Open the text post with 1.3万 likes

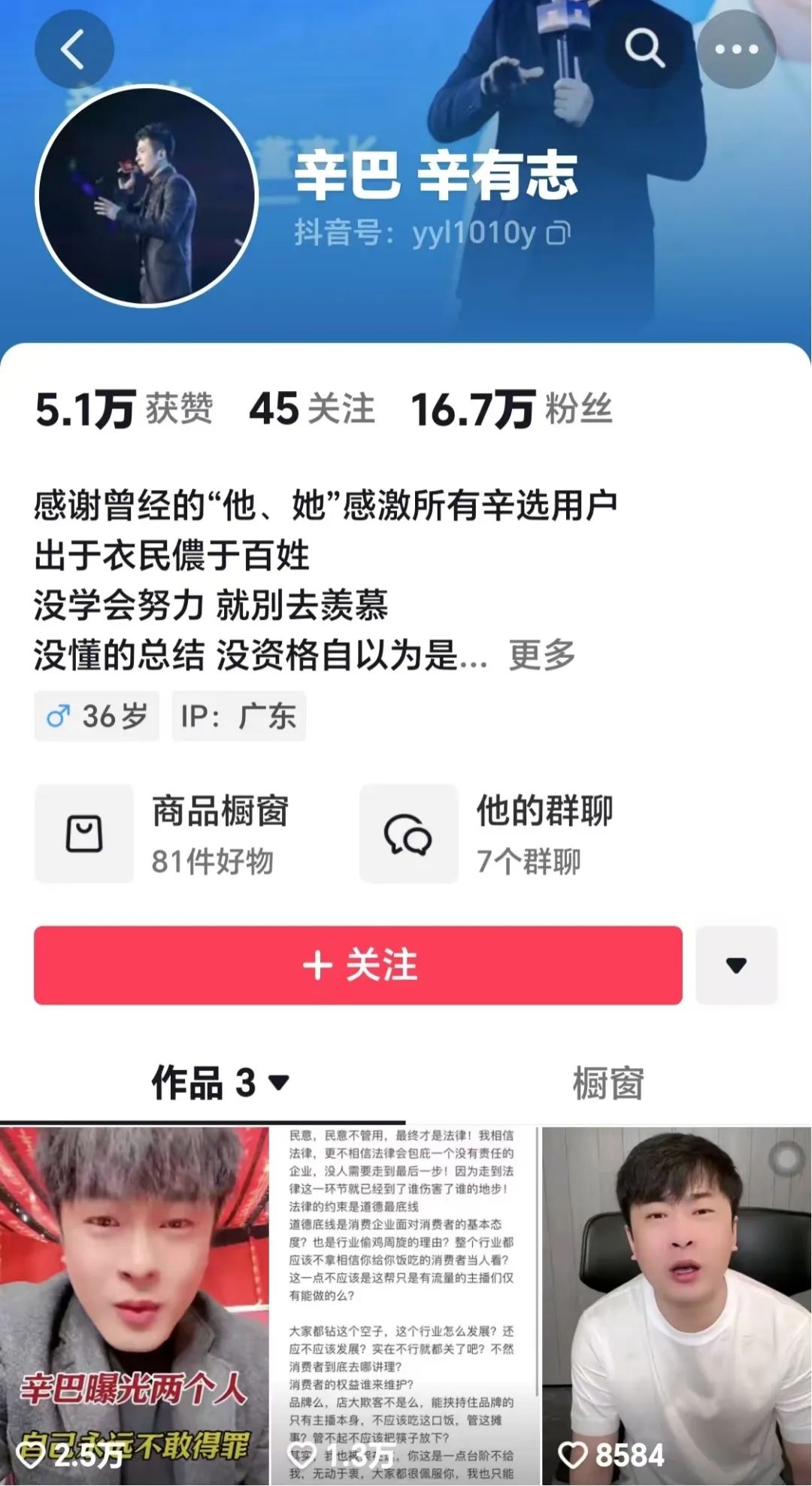(x=404, y=1305)
